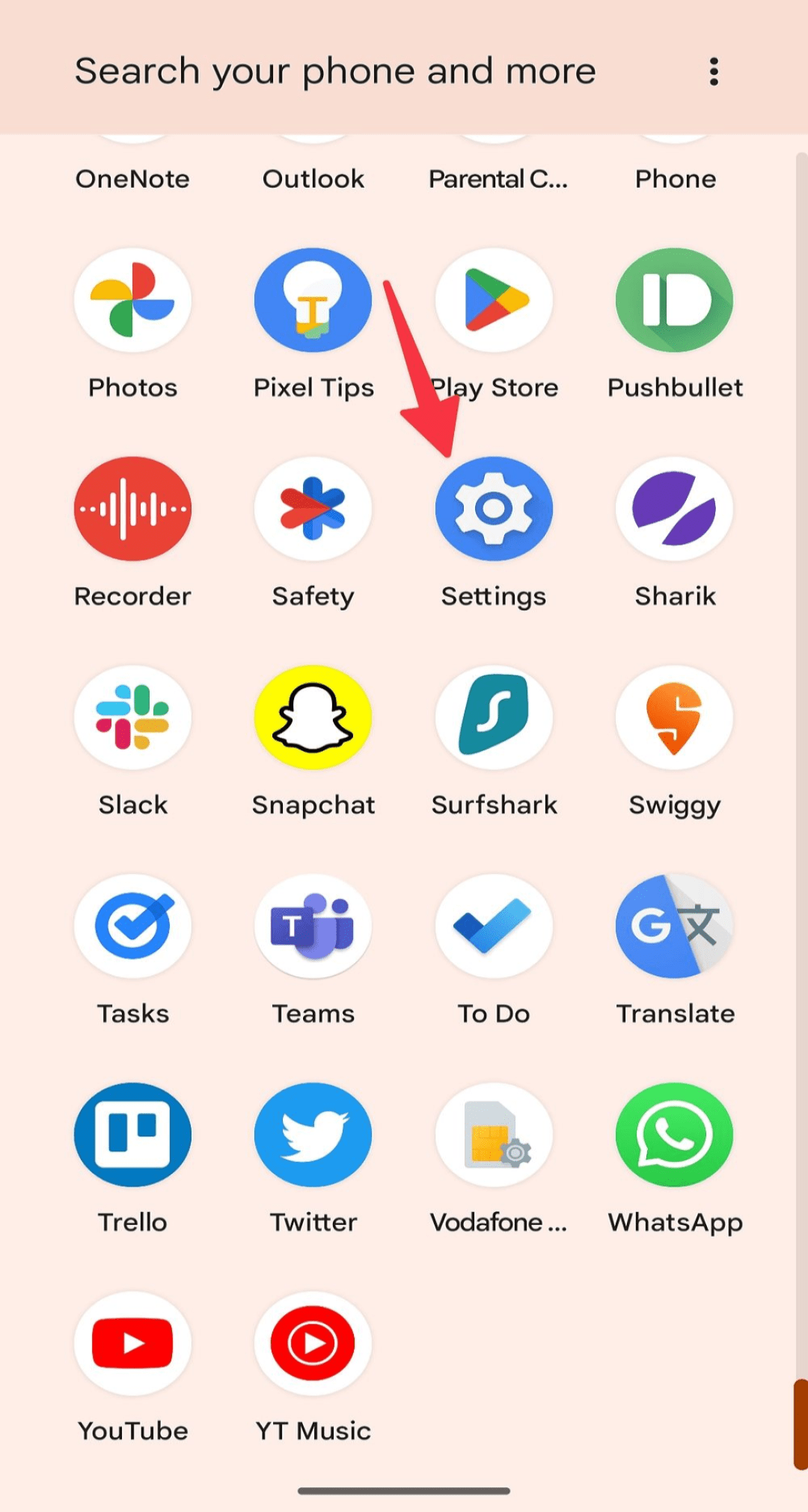Open the Safety app
808x1512 pixels.
point(313,509)
